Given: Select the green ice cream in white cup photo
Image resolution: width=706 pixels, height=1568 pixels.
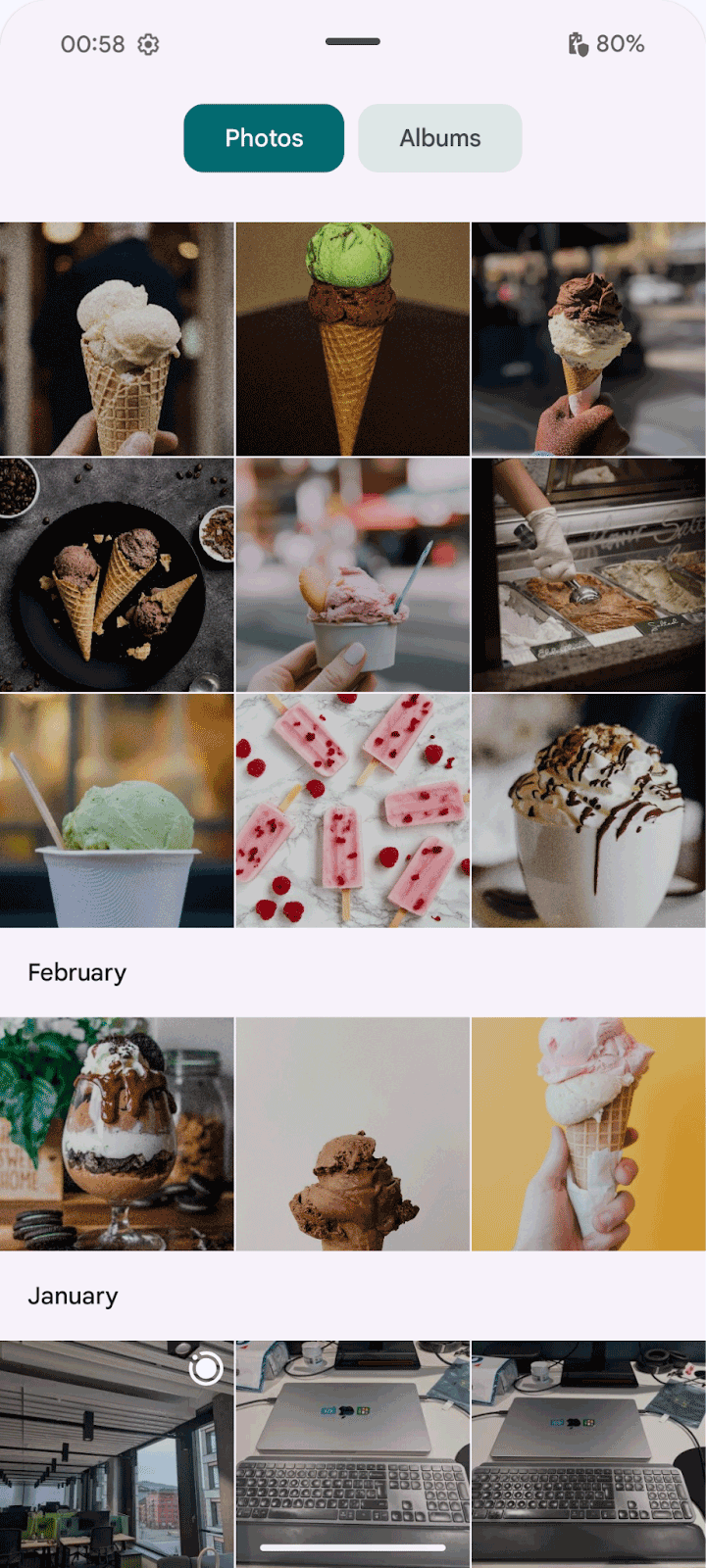Looking at the screenshot, I should pyautogui.click(x=117, y=810).
